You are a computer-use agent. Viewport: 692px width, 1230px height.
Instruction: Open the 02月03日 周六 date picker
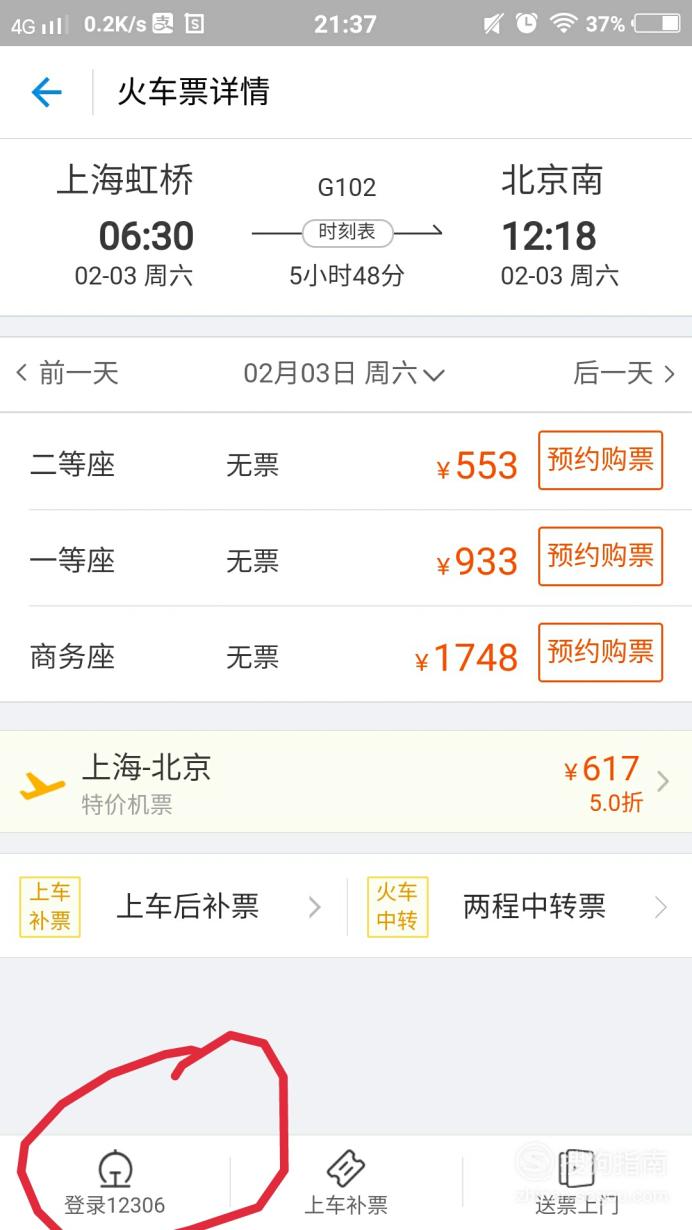[344, 374]
